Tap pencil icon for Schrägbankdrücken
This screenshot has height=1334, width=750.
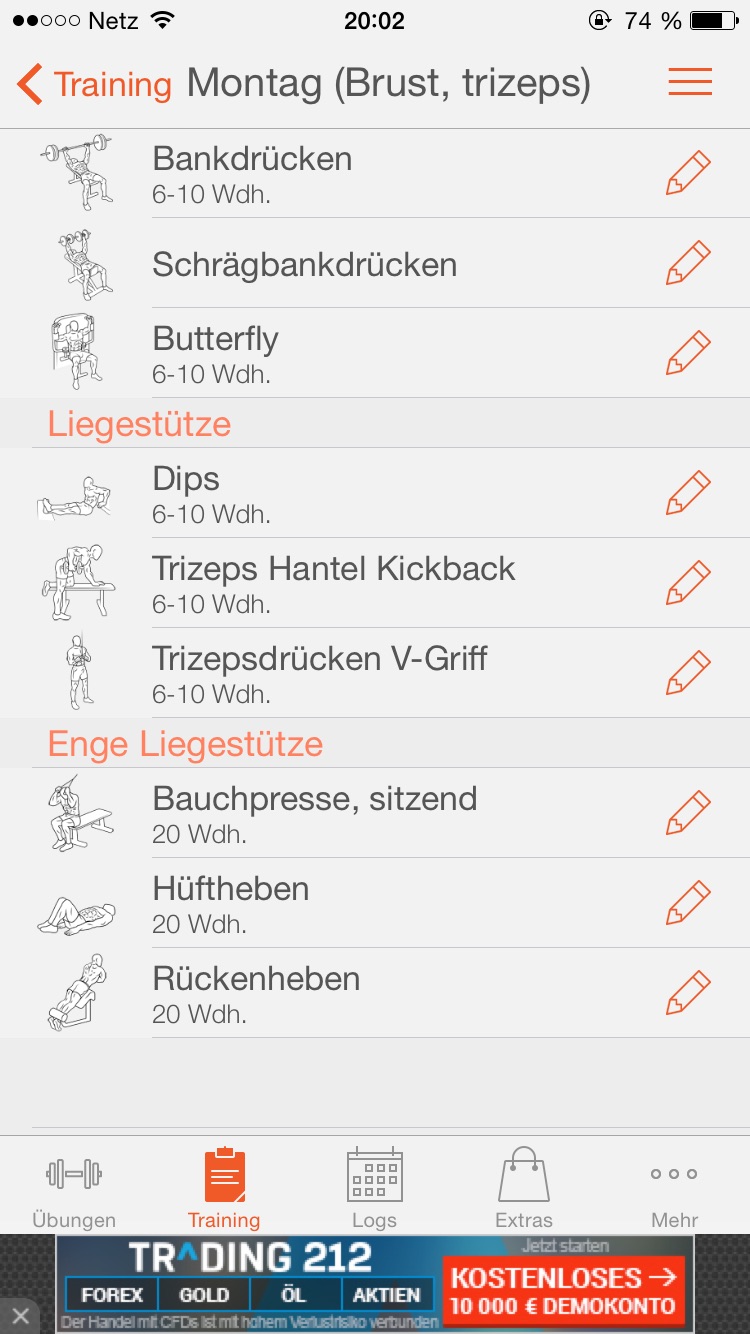(688, 264)
